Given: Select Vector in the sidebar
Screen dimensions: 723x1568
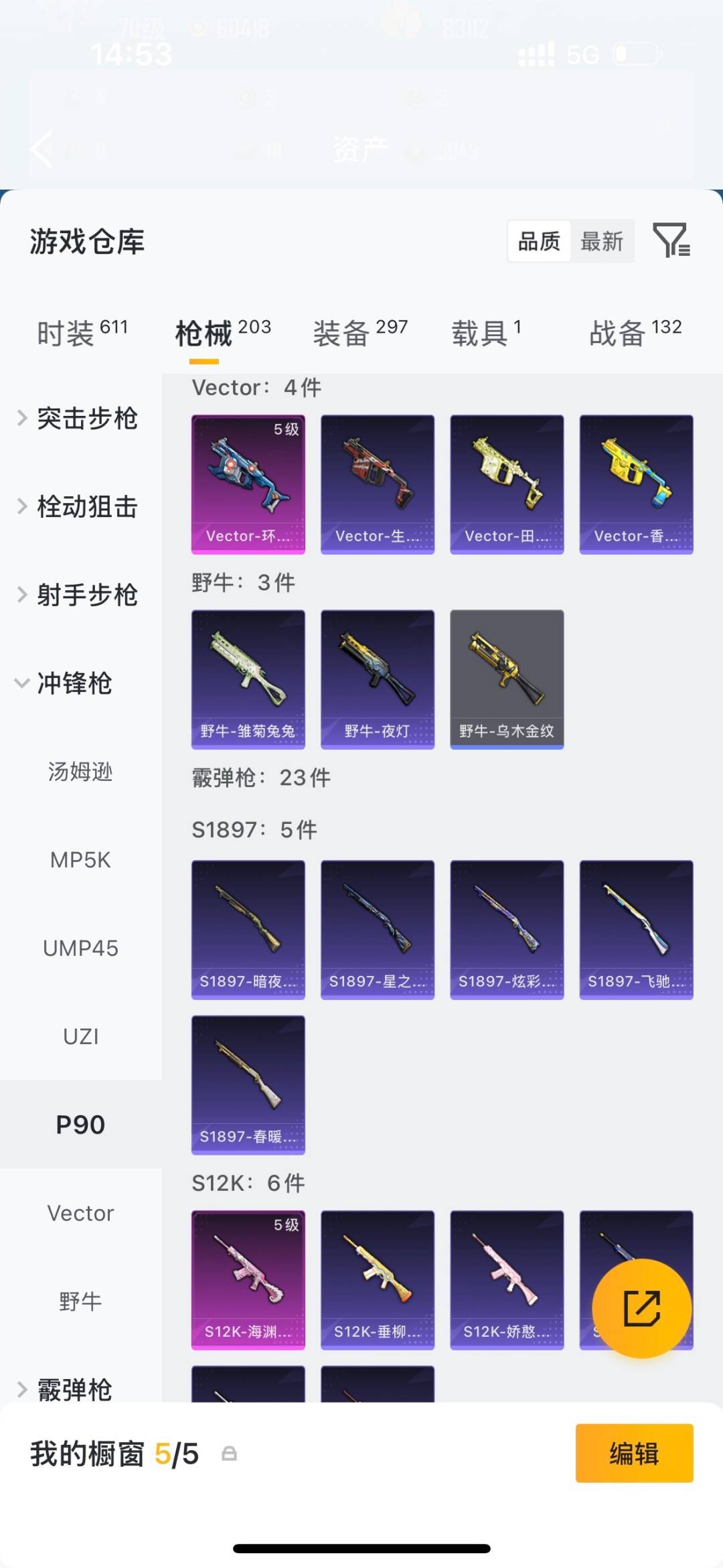Looking at the screenshot, I should 81,1212.
